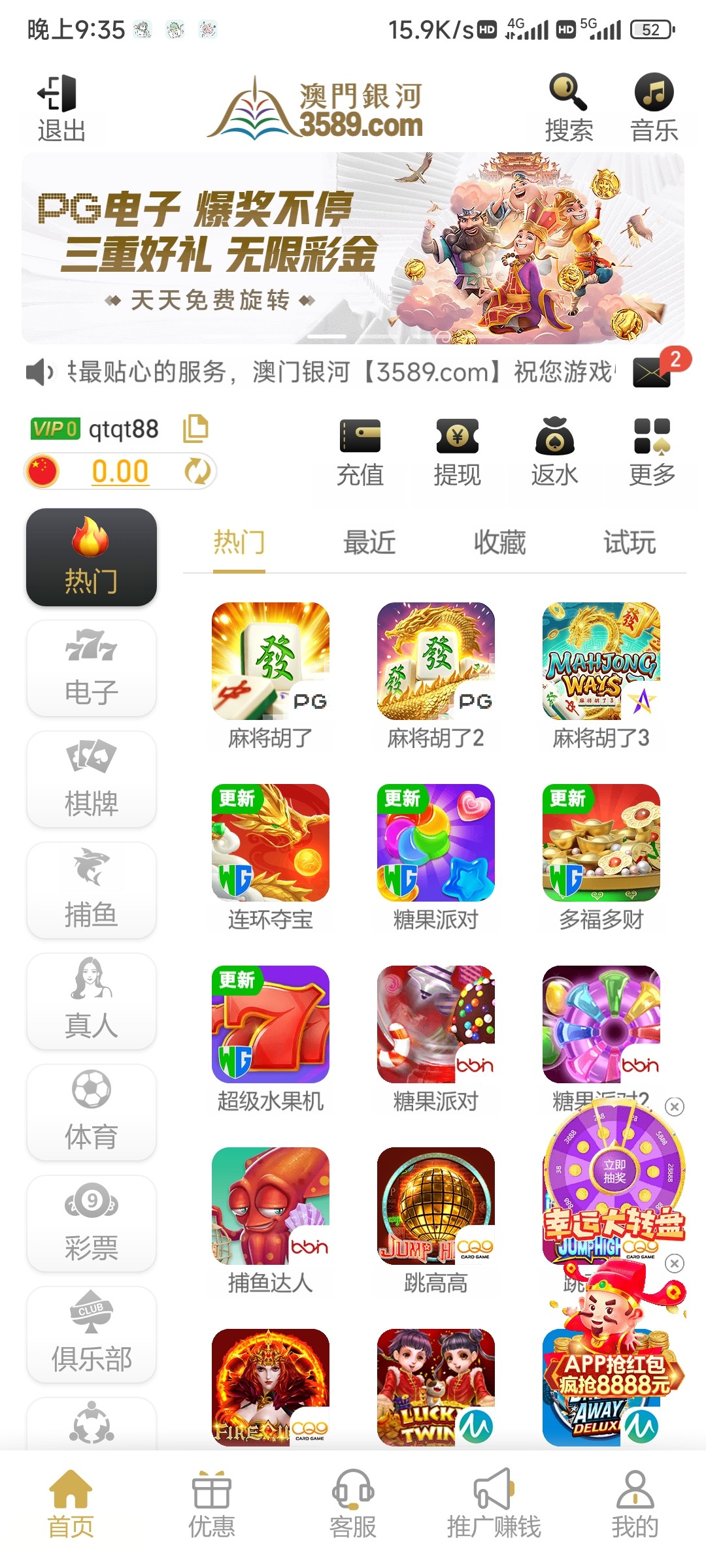Open the 客服 customer service tab
The width and height of the screenshot is (706, 1568).
[353, 1504]
